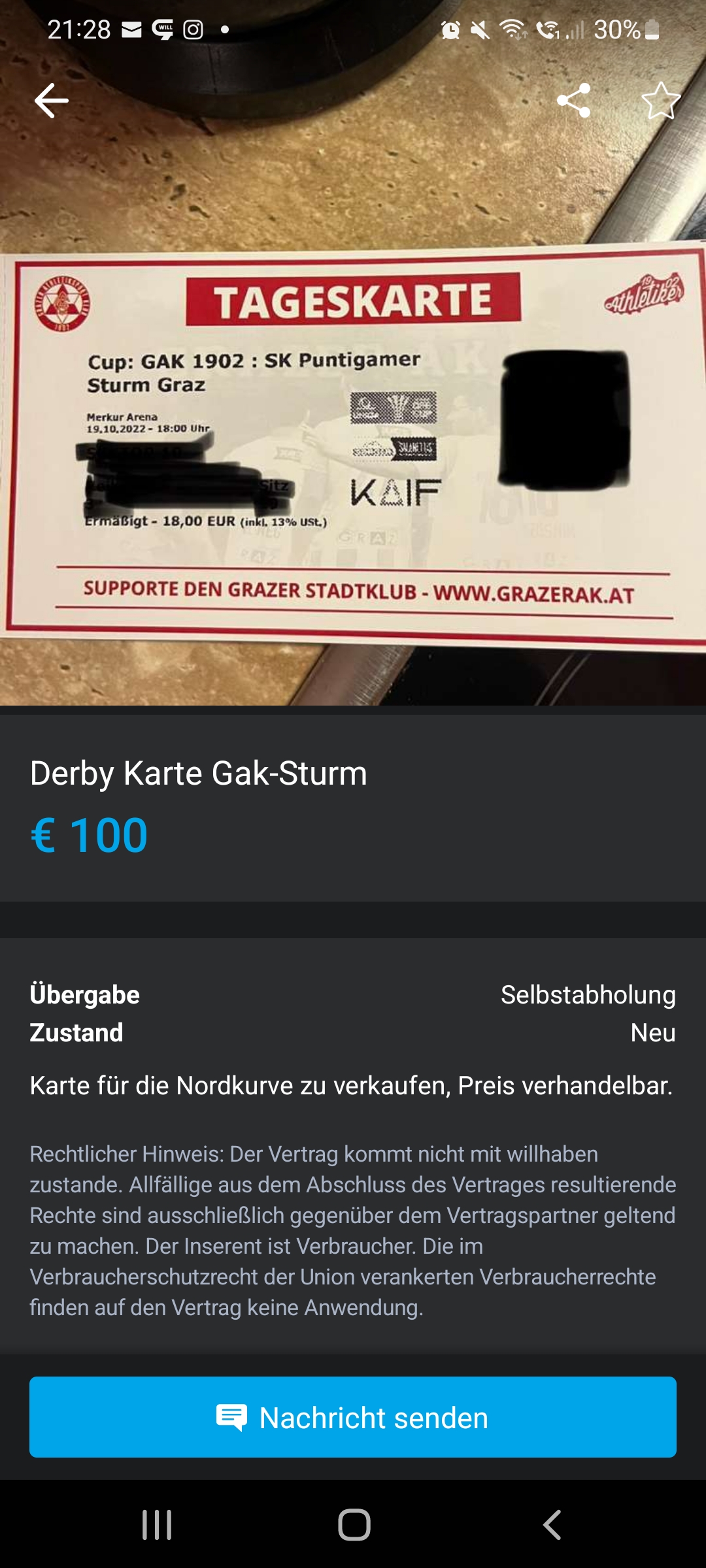Go back using the top-left arrow
The image size is (706, 1568).
pos(51,101)
